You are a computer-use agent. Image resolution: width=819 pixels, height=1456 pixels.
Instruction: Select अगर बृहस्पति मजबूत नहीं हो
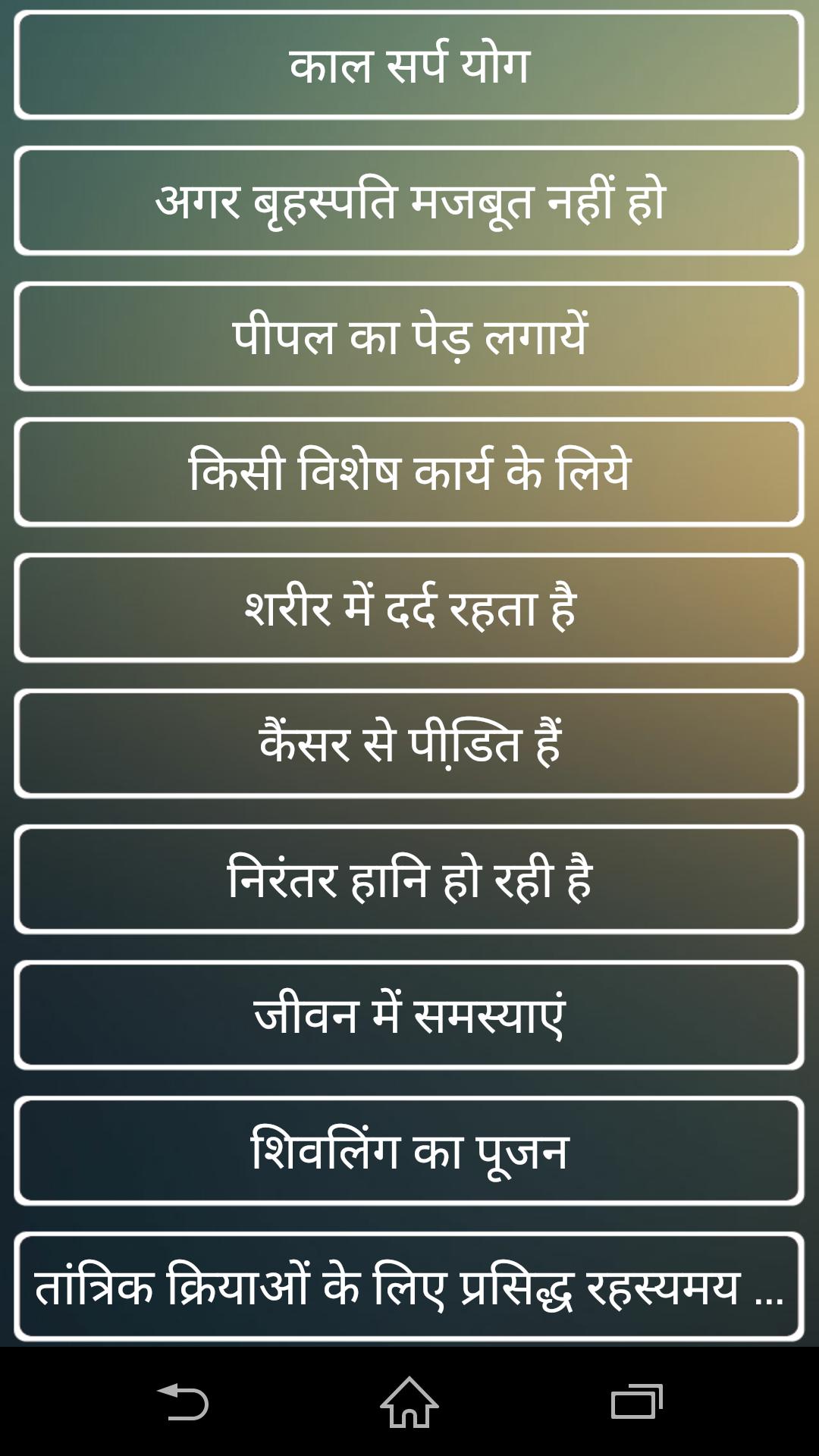click(409, 201)
